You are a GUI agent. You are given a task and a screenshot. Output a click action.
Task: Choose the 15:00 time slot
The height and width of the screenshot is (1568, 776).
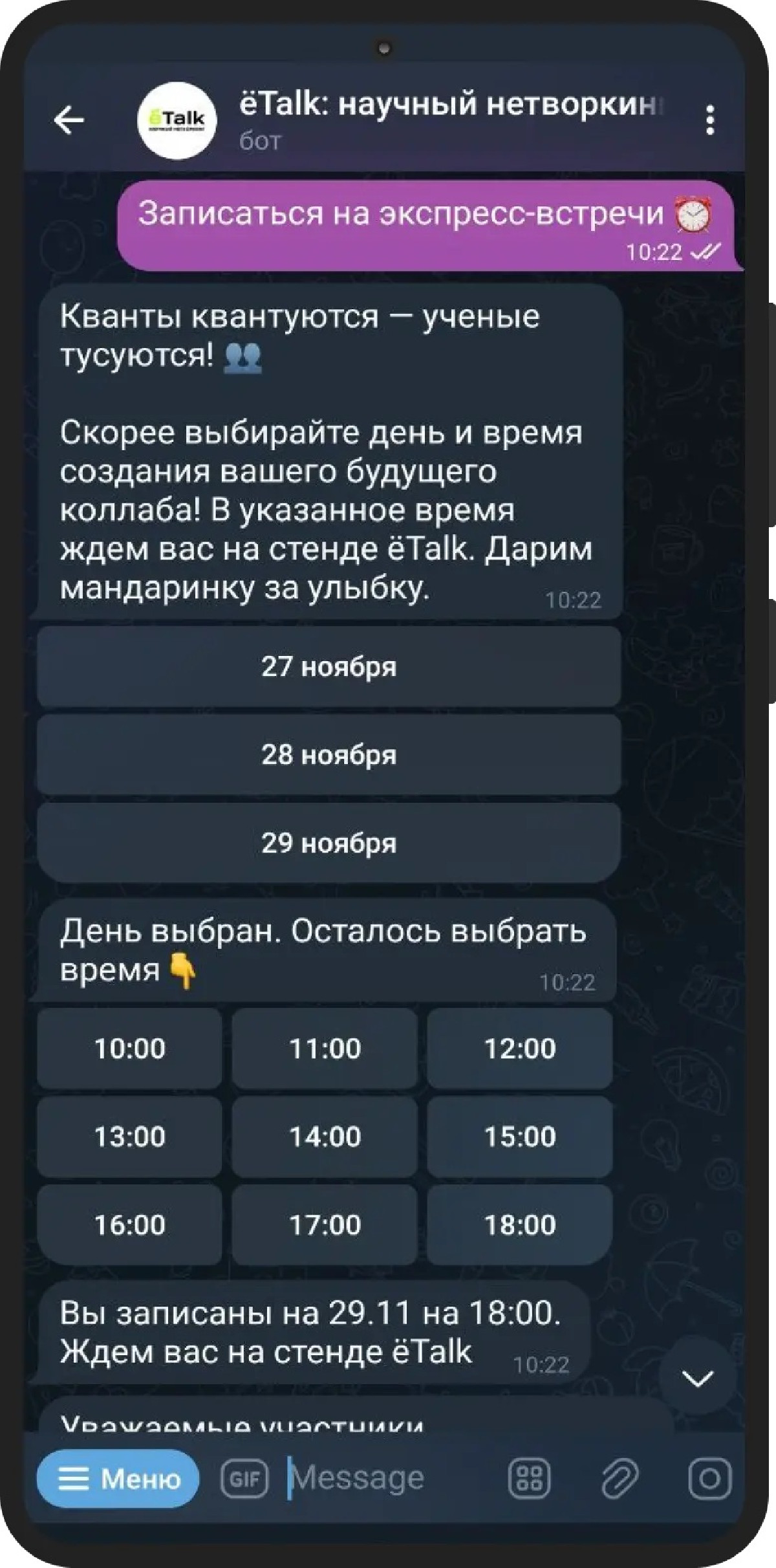520,1136
